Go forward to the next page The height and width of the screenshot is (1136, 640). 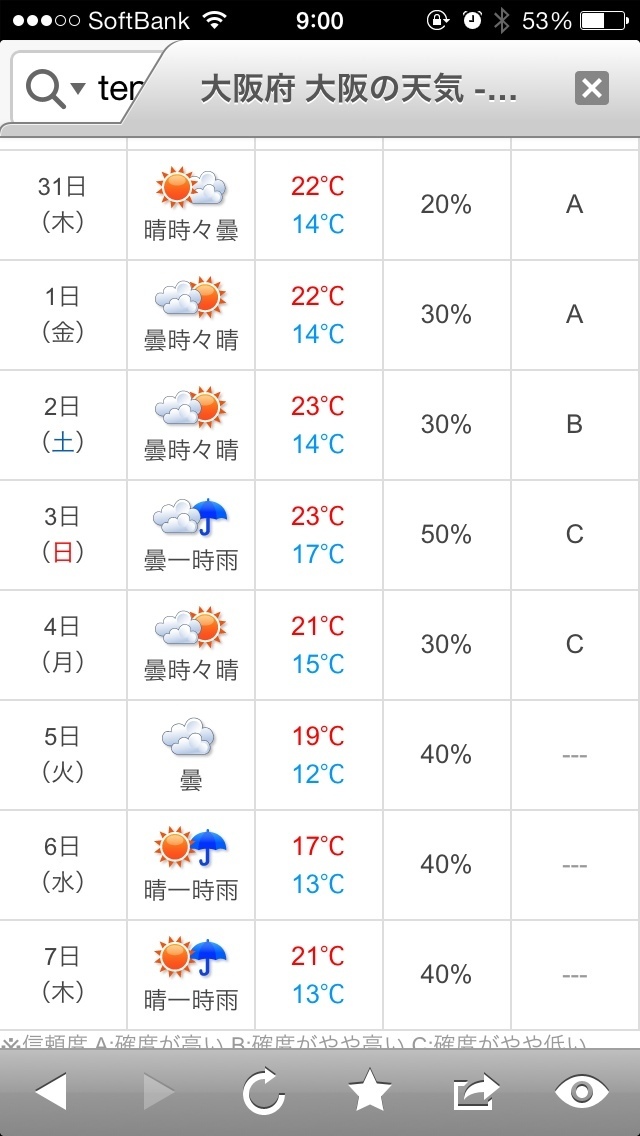point(159,1091)
